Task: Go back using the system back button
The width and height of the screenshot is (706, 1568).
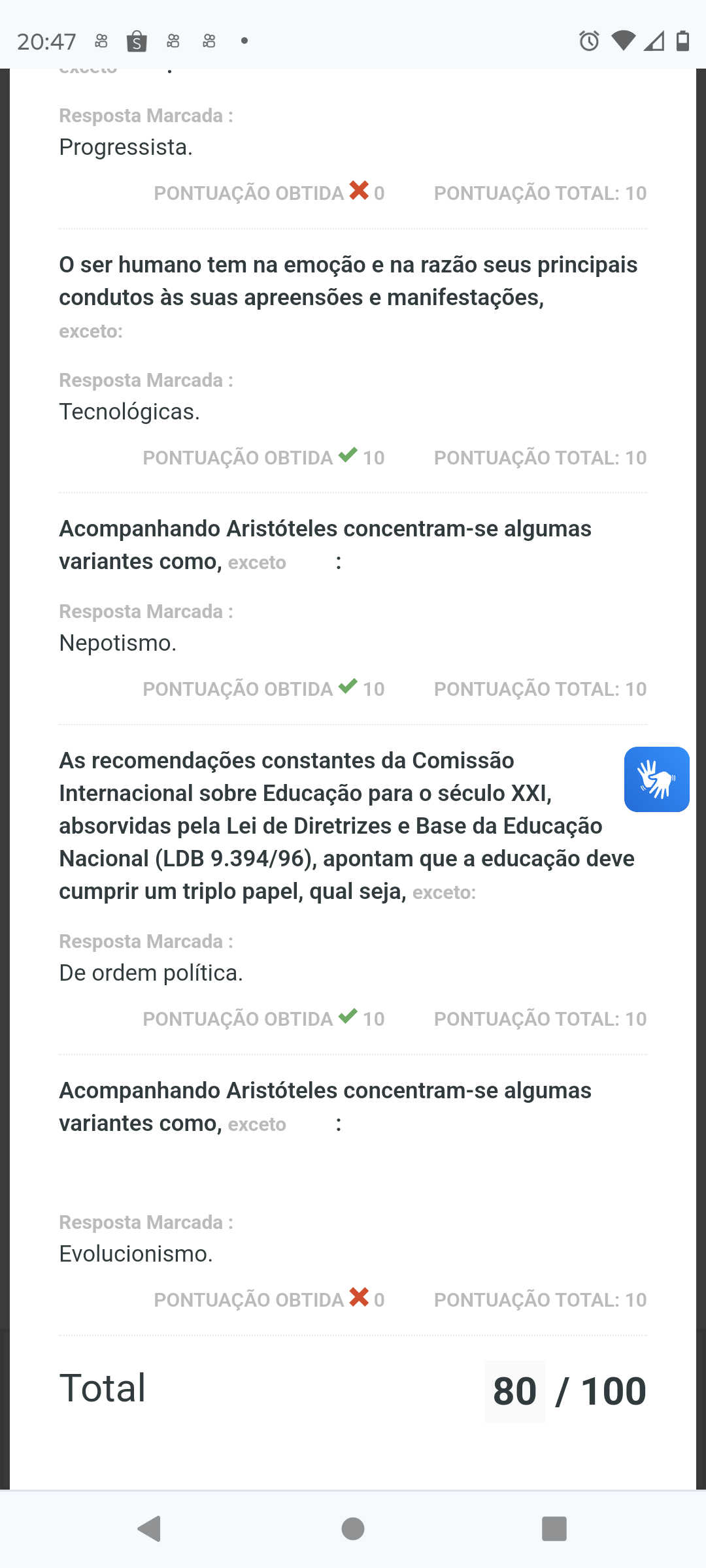Action: [x=150, y=1529]
